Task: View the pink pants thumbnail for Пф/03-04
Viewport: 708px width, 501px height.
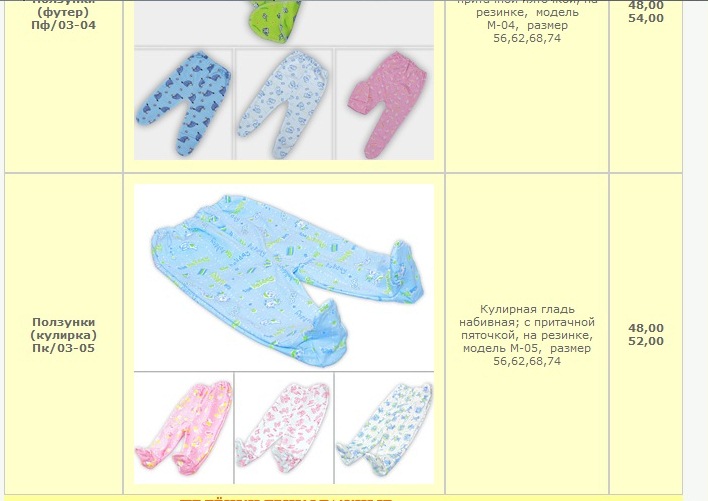Action: pyautogui.click(x=384, y=104)
